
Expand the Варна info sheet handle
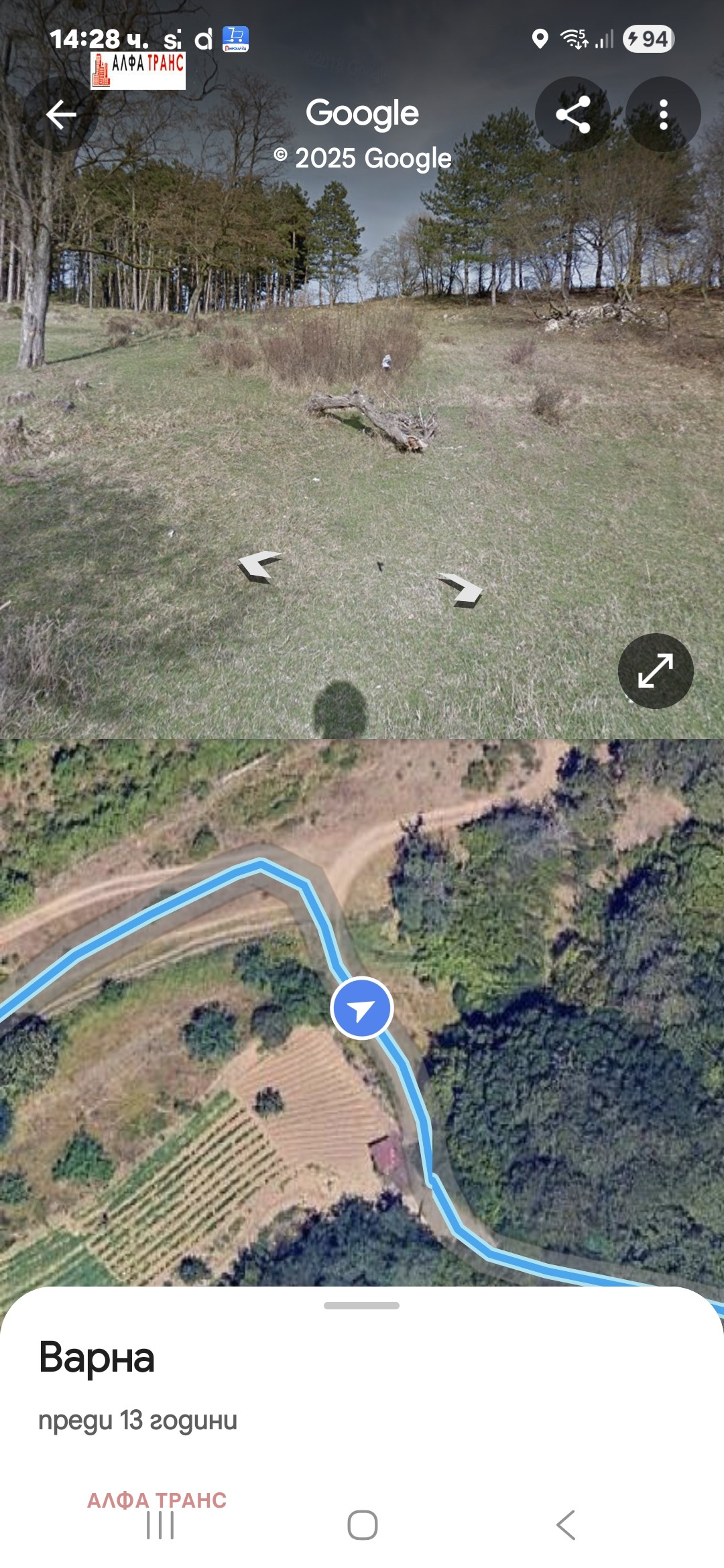(361, 1305)
